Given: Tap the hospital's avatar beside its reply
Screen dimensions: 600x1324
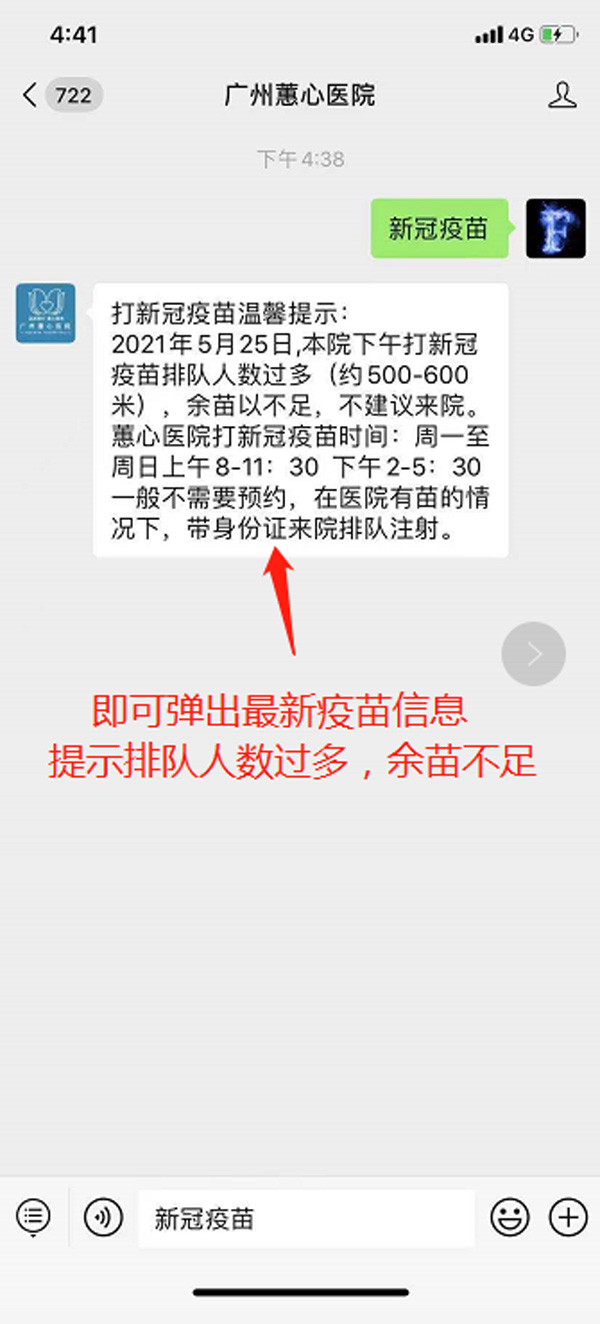Looking at the screenshot, I should click(46, 313).
